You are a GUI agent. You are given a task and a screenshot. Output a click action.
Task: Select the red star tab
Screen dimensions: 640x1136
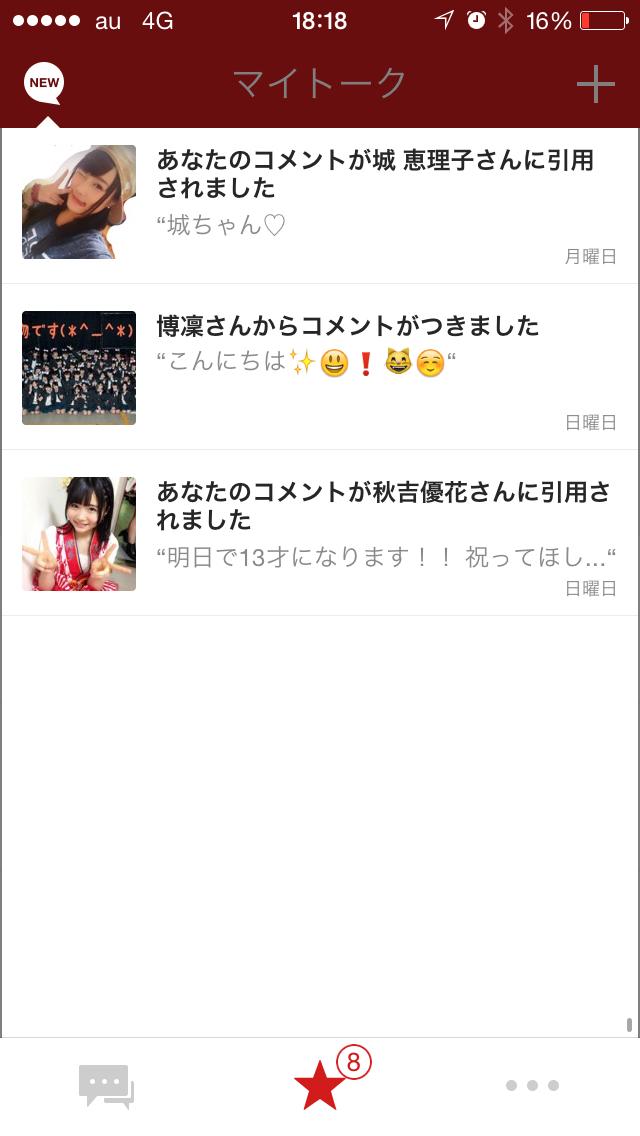coord(320,1085)
